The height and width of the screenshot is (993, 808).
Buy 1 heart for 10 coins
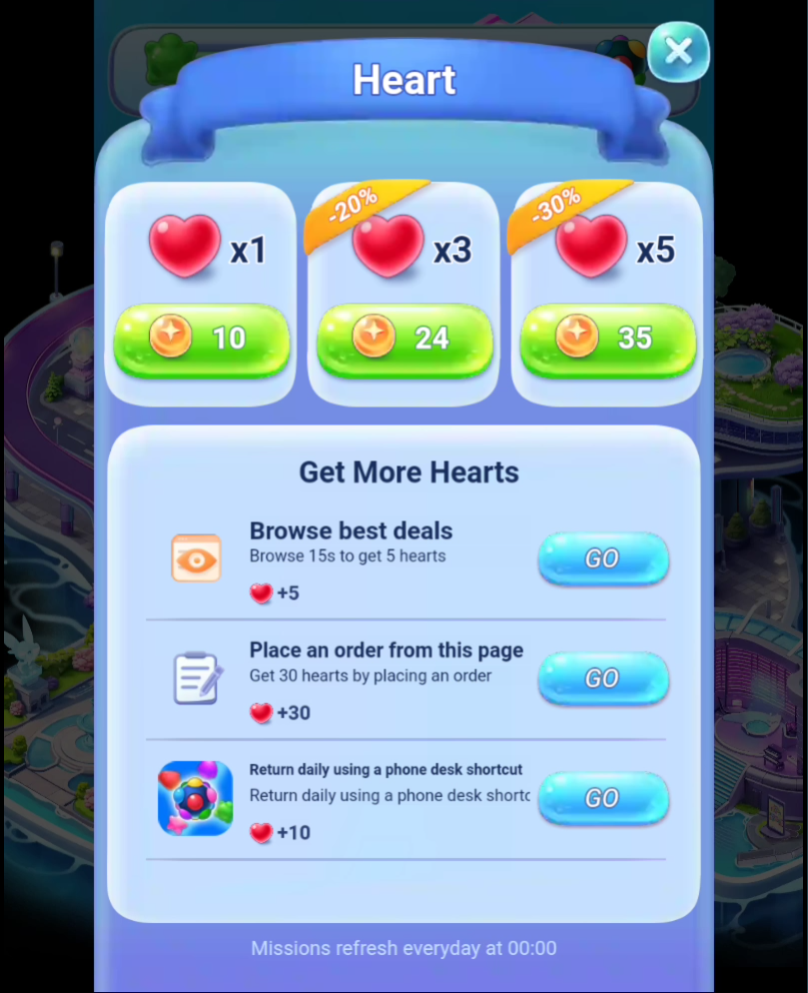(201, 339)
